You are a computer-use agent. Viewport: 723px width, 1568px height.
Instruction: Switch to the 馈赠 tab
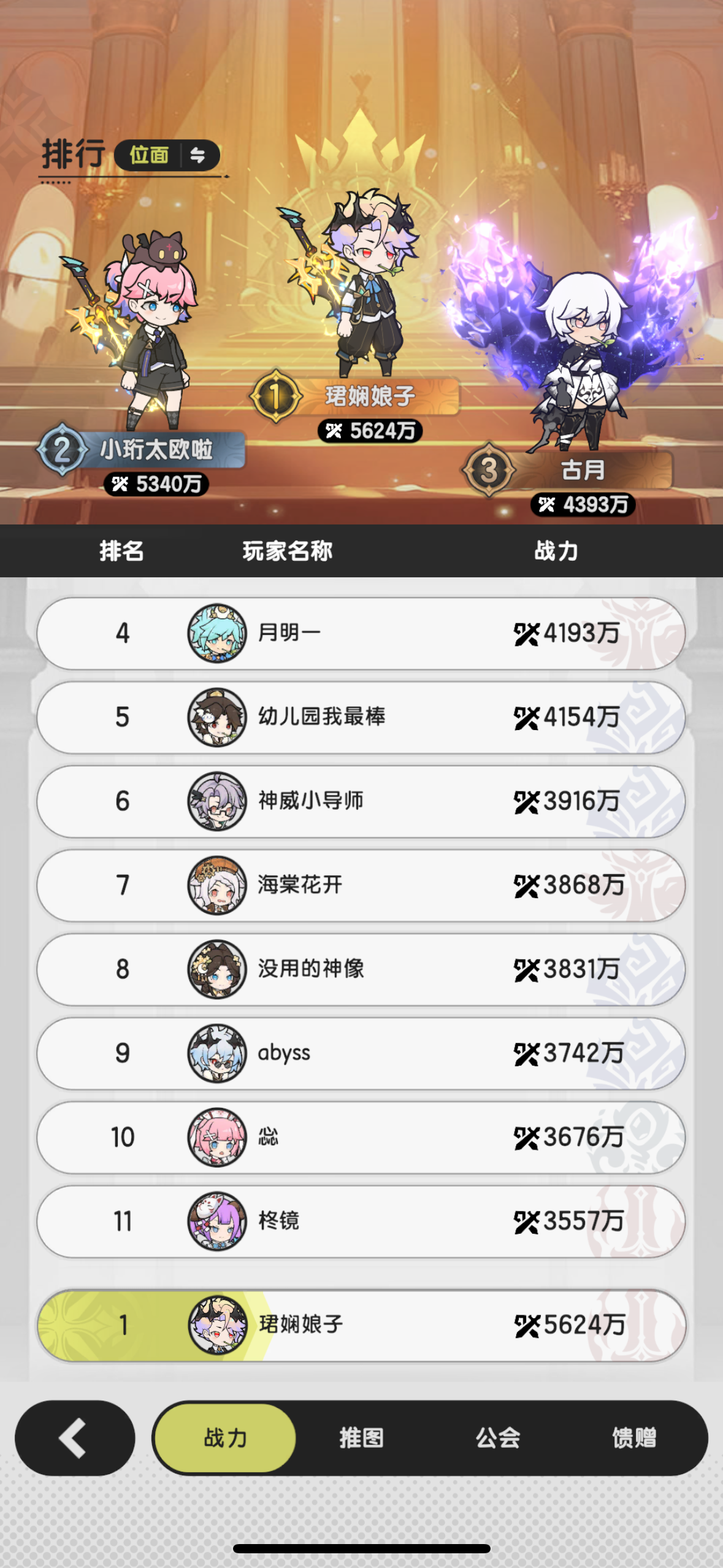tap(633, 1437)
